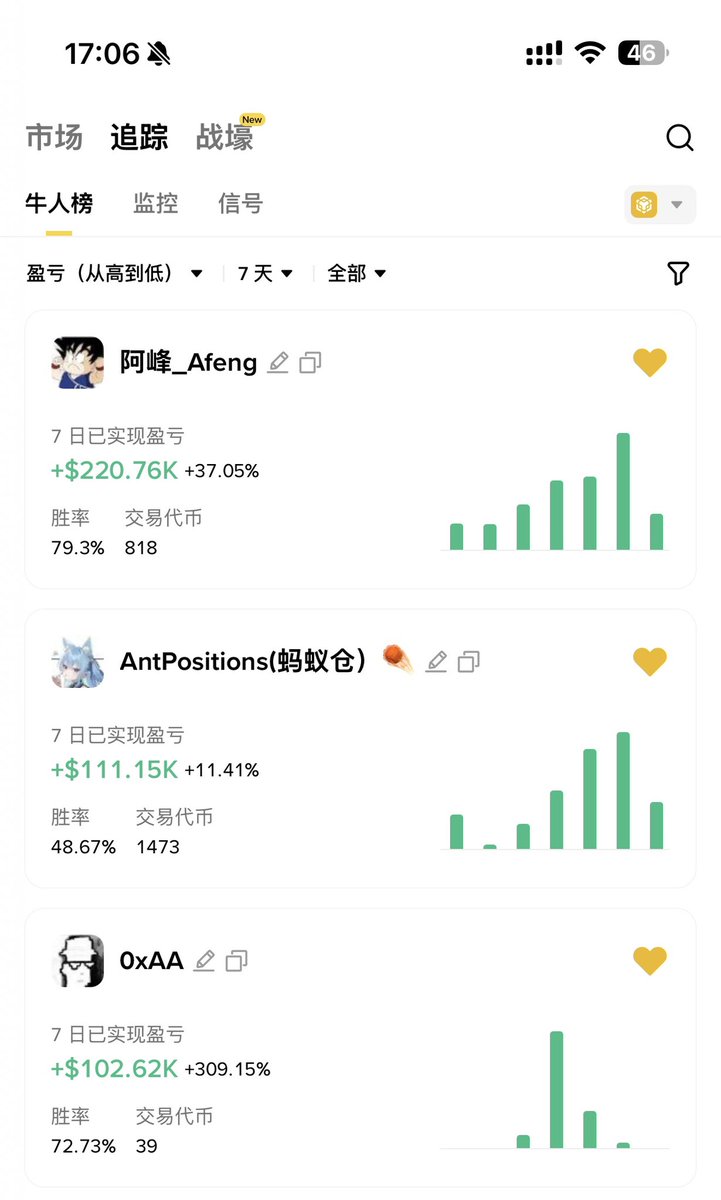Viewport: 721px width, 1200px height.
Task: Change the 7 天 time range
Action: [x=265, y=273]
